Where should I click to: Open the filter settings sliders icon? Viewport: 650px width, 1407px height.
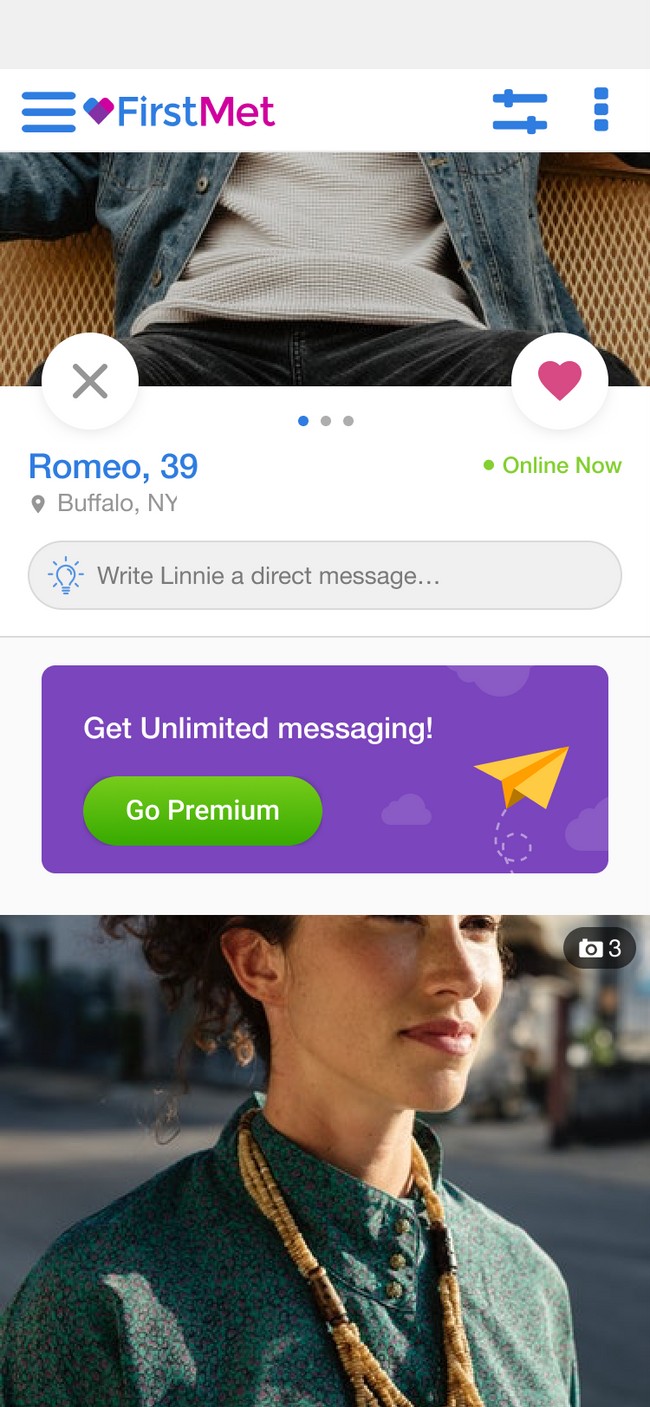click(520, 111)
